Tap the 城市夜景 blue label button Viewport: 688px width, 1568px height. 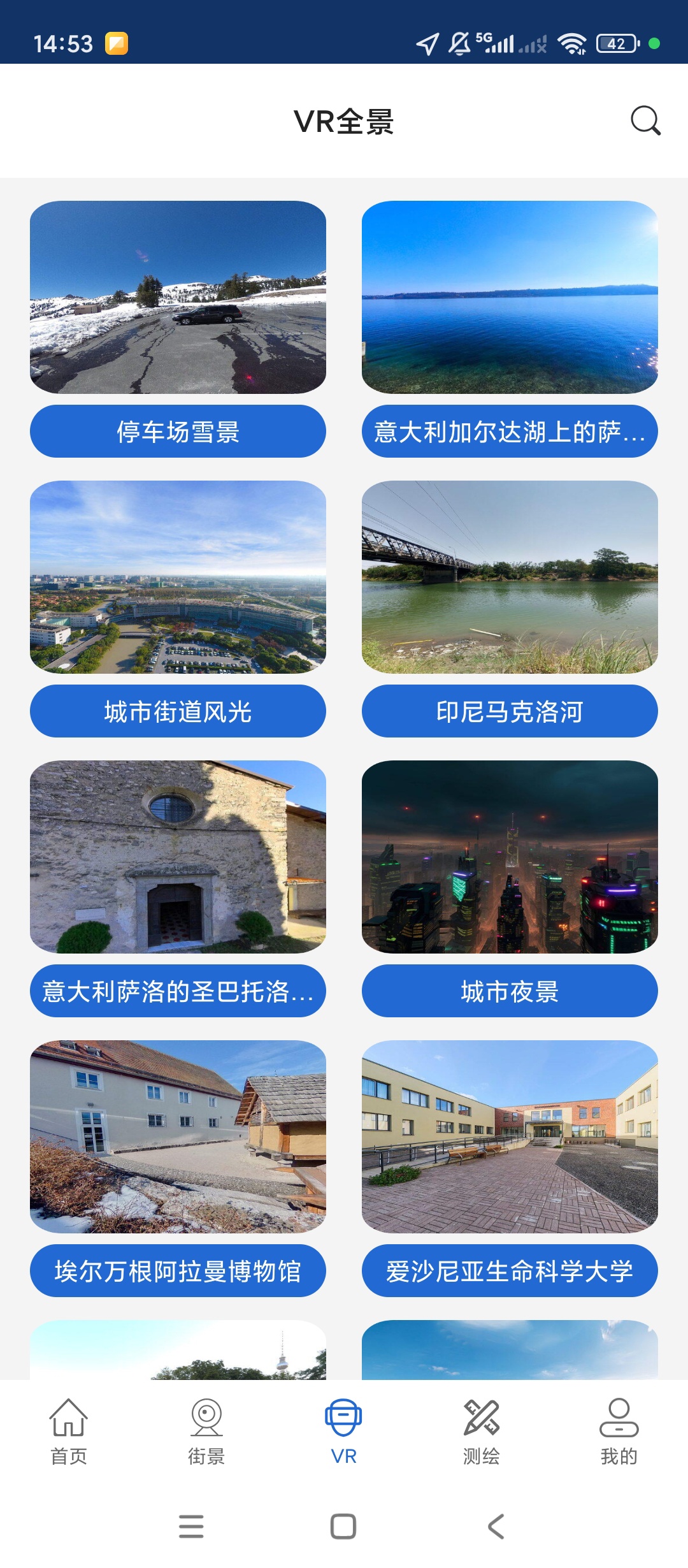tap(510, 991)
